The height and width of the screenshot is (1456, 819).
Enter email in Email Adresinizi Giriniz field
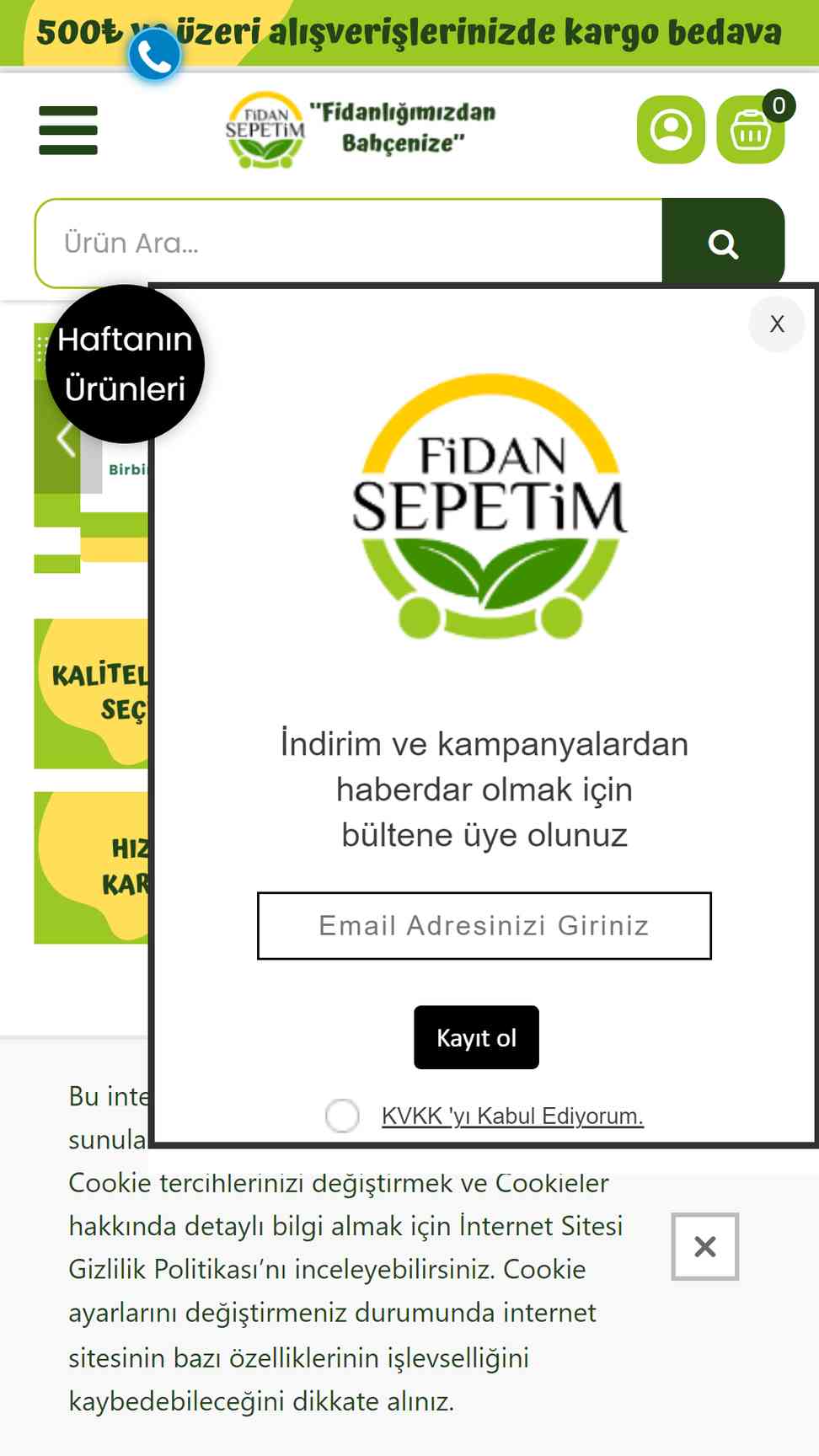click(x=484, y=925)
